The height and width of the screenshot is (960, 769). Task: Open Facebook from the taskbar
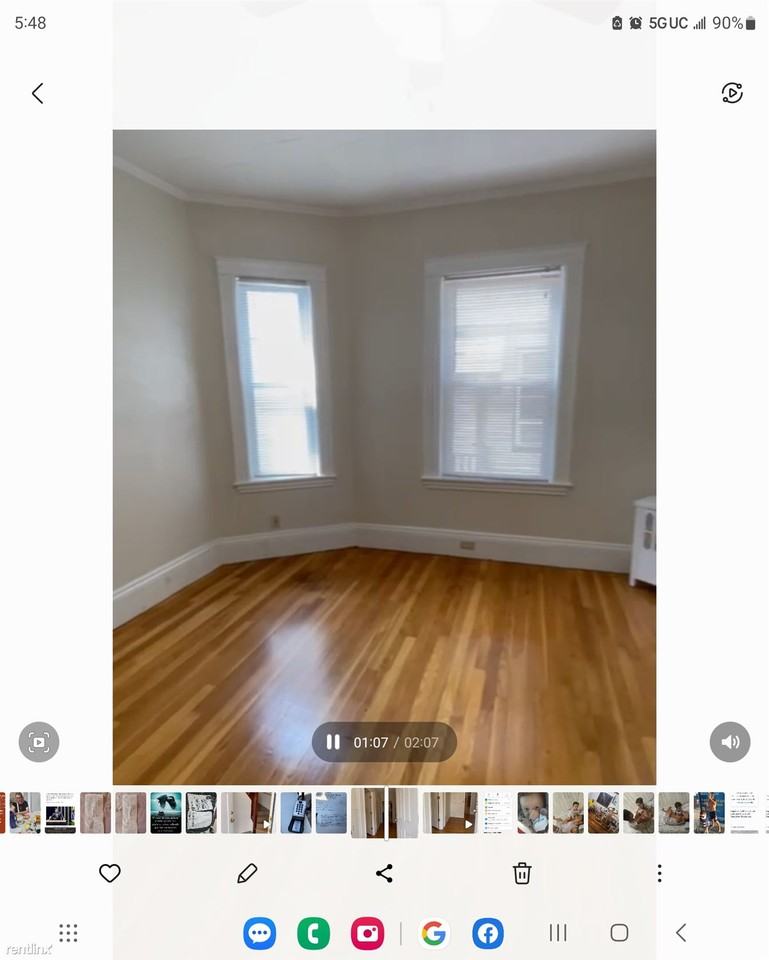click(x=488, y=933)
